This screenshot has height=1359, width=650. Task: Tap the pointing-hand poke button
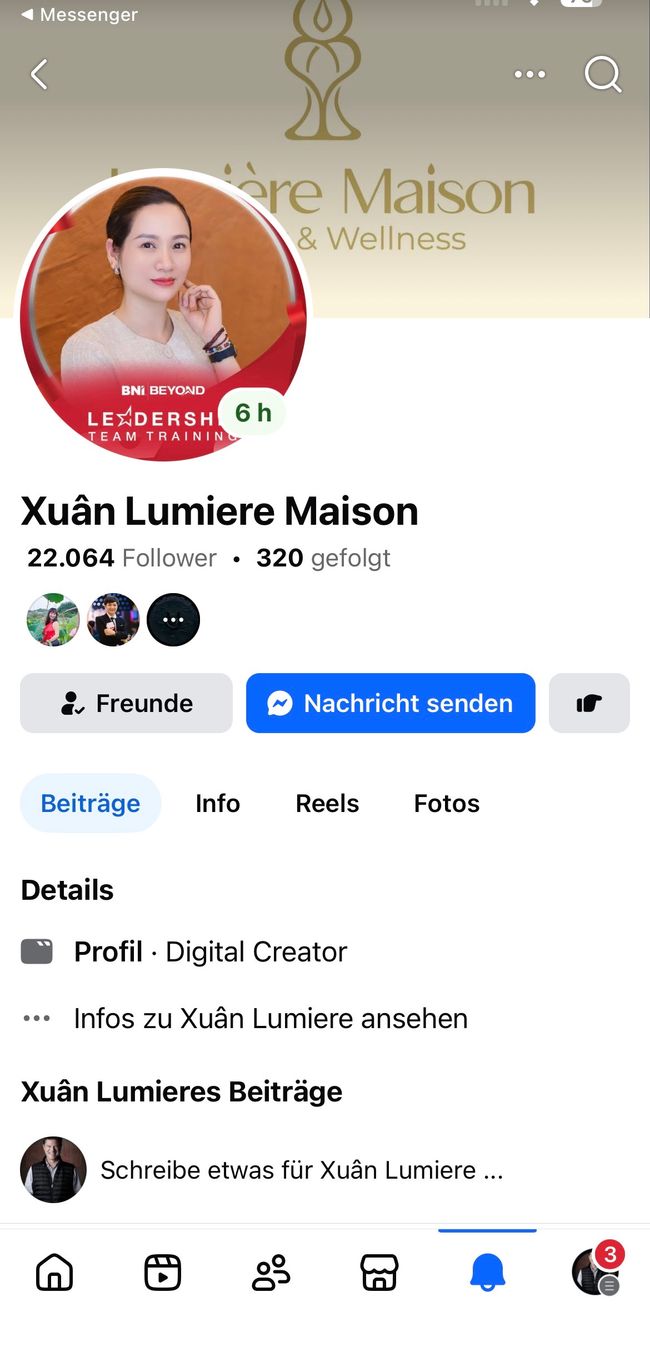tap(589, 703)
